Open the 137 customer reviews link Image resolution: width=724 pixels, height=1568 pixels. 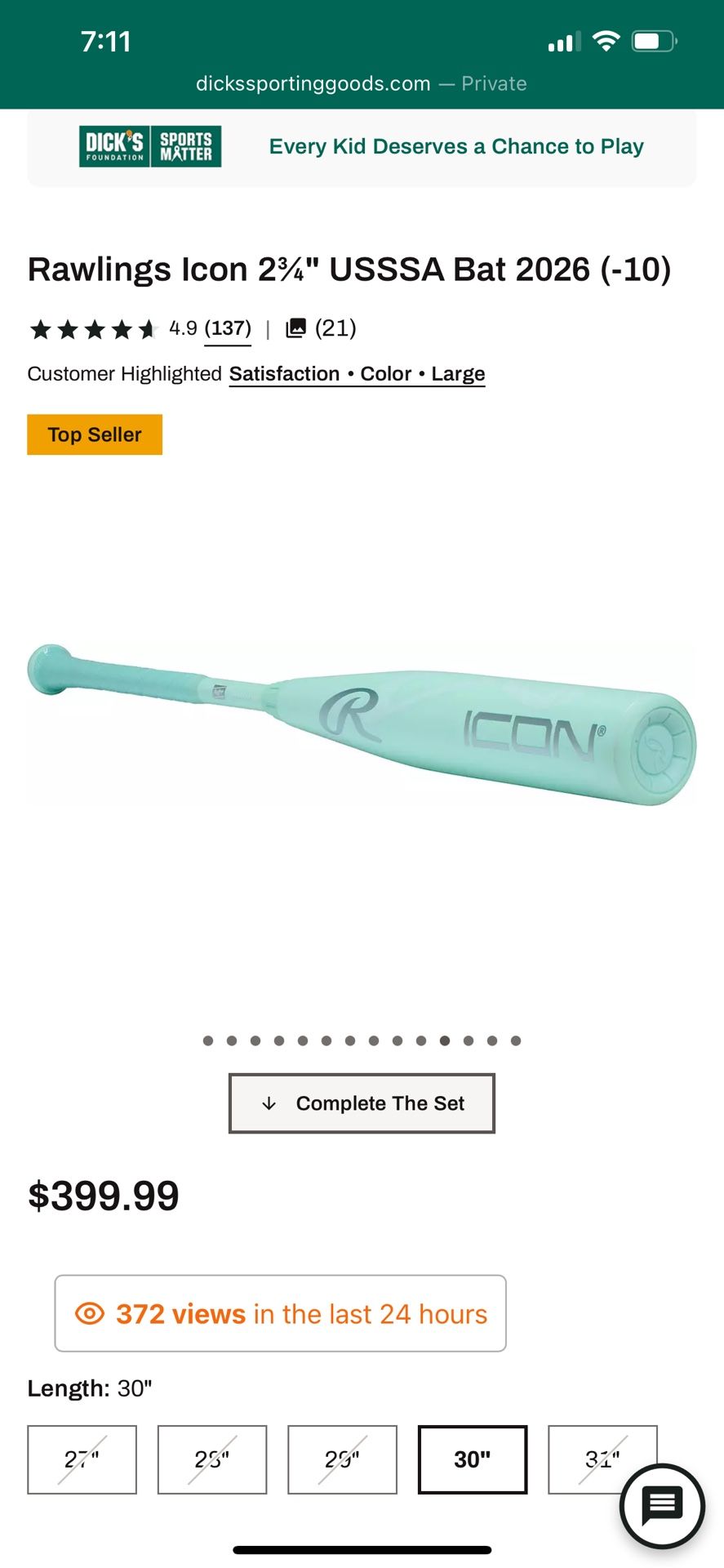(228, 328)
